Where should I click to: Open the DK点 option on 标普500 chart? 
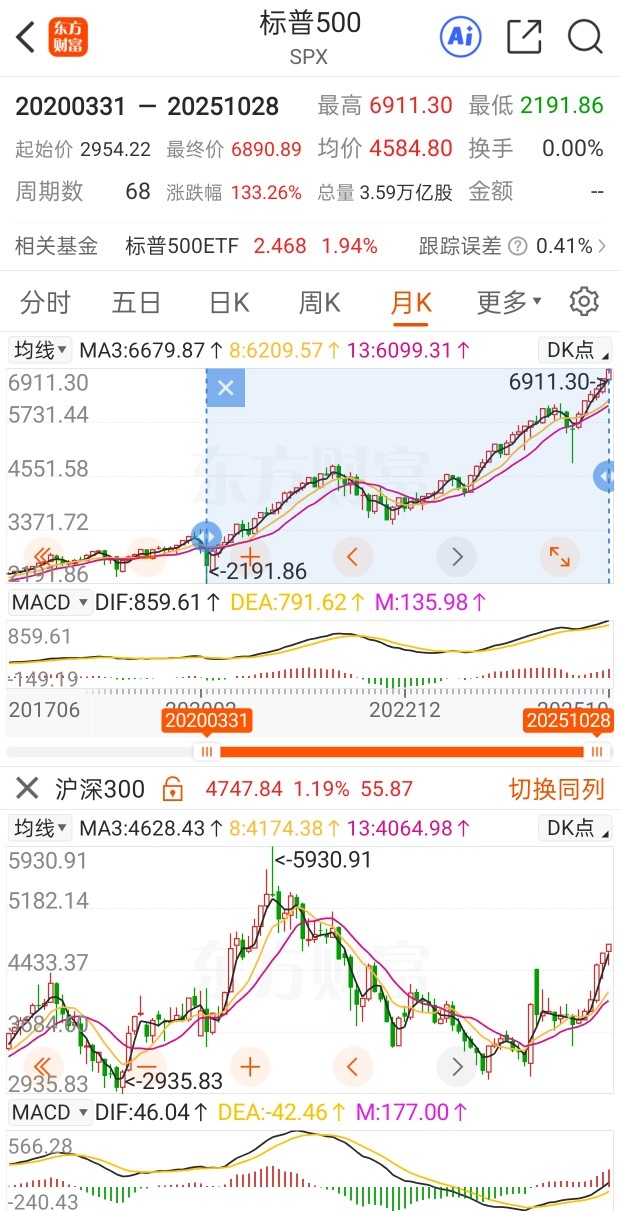[574, 350]
